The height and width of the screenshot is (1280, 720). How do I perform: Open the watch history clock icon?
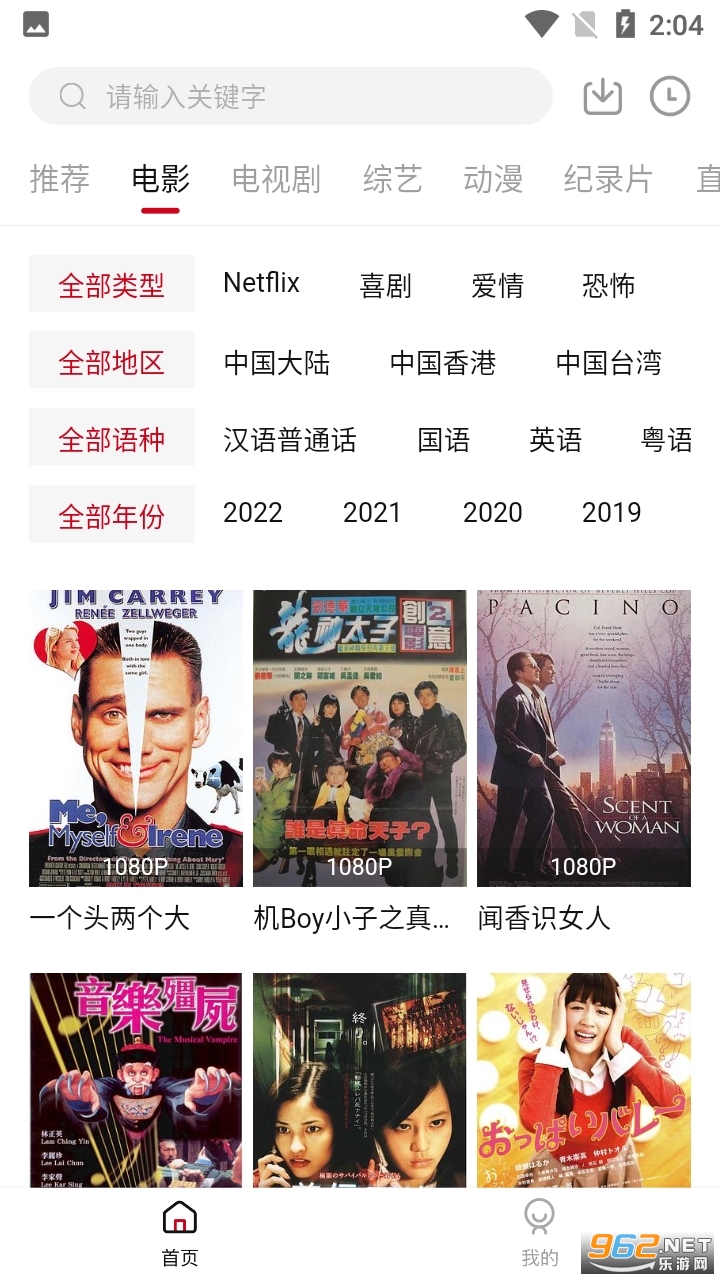670,96
